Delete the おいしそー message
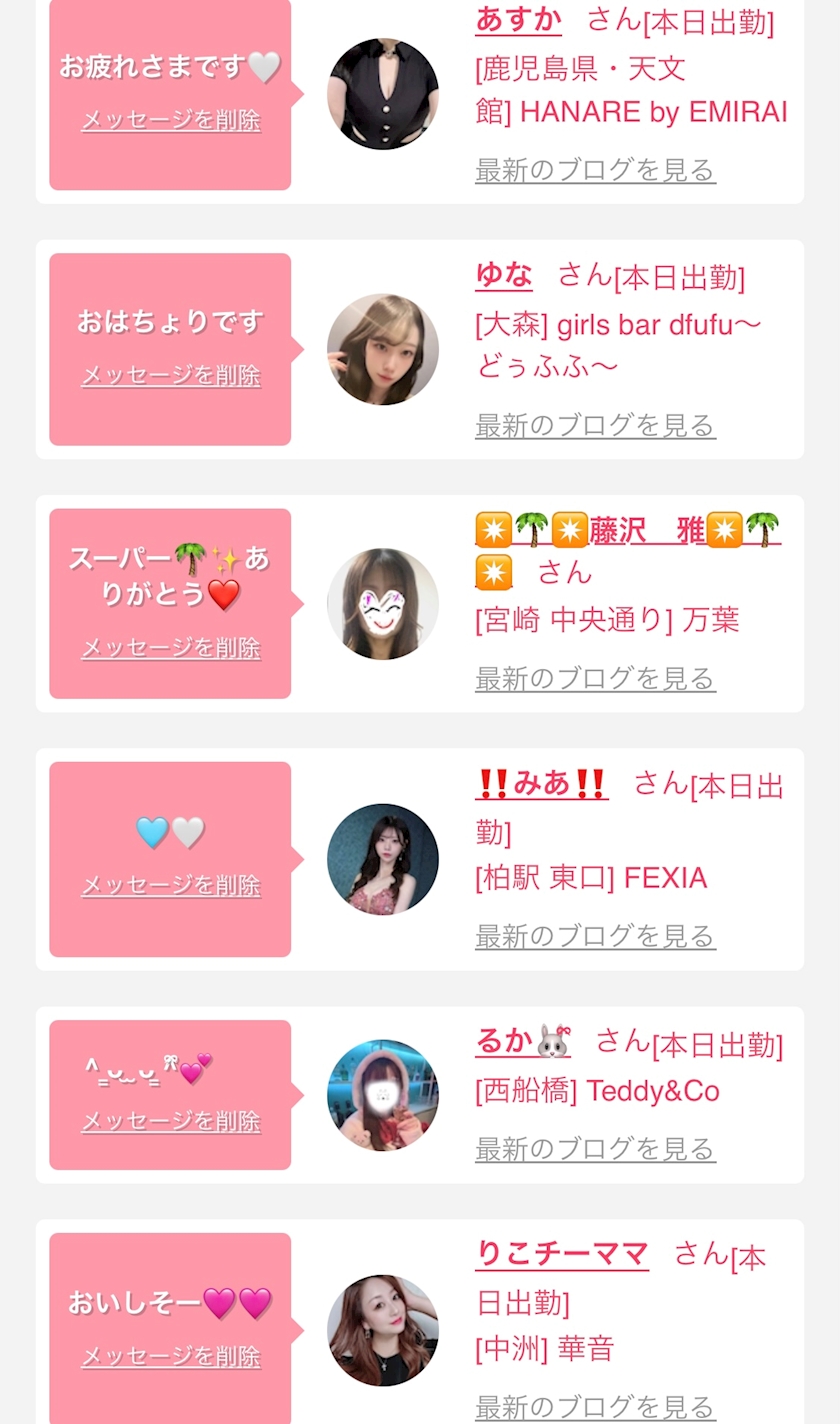Viewport: 840px width, 1424px height. [170, 1357]
